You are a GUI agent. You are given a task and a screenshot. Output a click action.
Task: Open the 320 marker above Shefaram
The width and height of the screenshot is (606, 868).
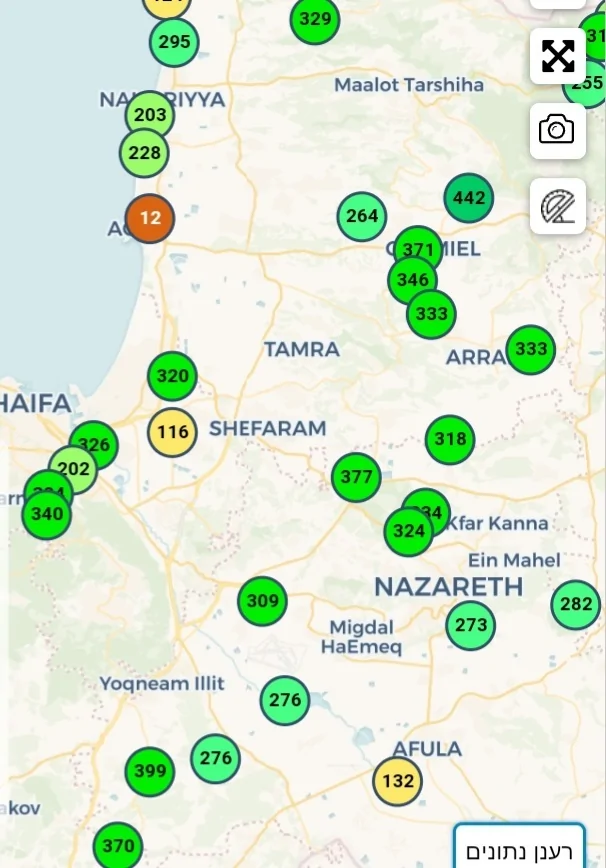172,376
